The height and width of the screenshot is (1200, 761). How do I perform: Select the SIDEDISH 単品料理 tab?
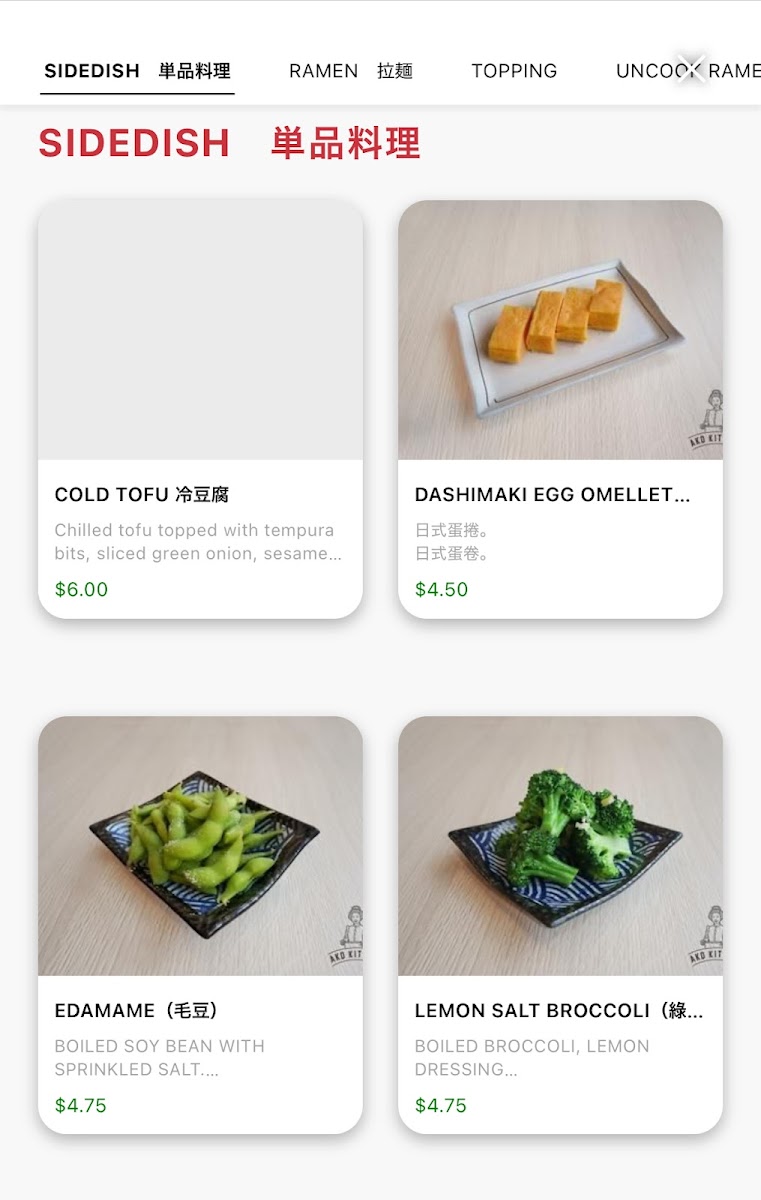(137, 71)
